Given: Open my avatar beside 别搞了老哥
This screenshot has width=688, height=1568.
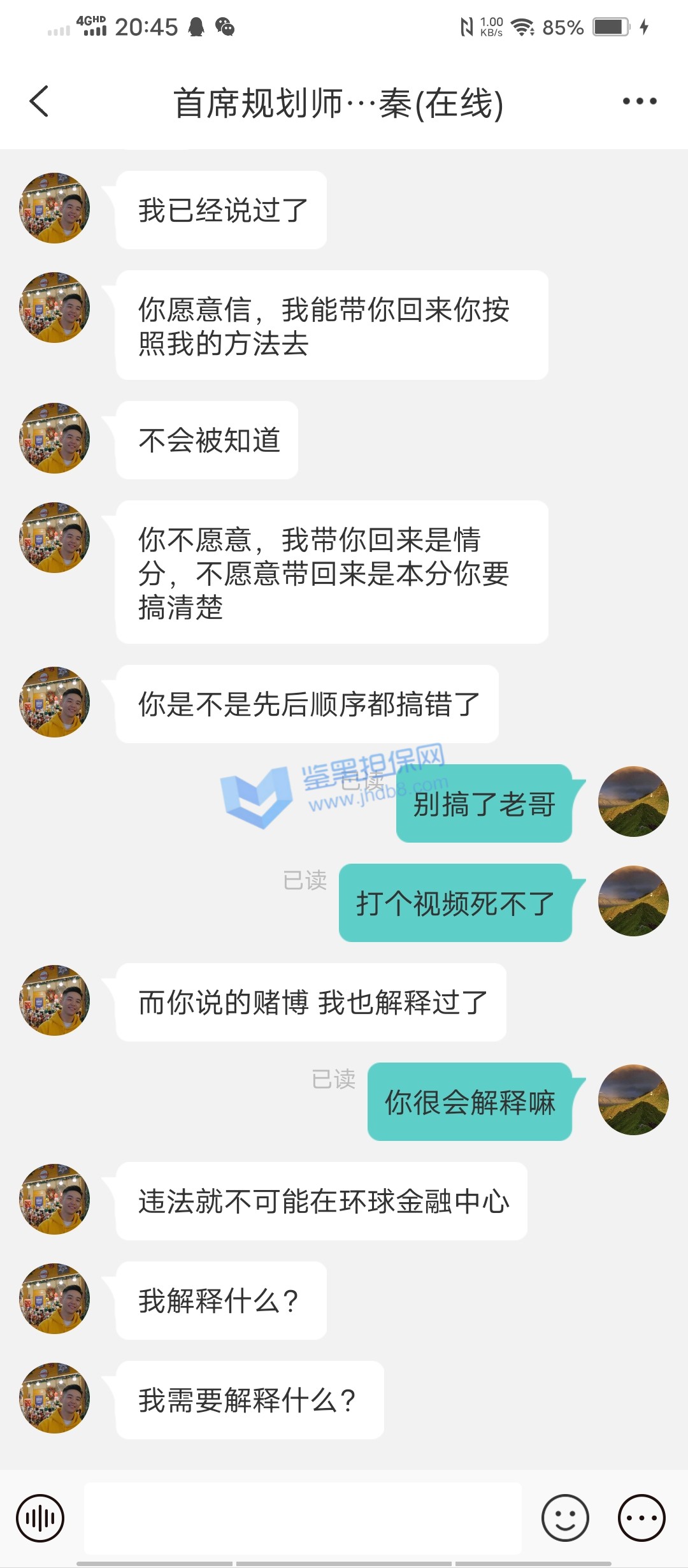Looking at the screenshot, I should pyautogui.click(x=633, y=802).
